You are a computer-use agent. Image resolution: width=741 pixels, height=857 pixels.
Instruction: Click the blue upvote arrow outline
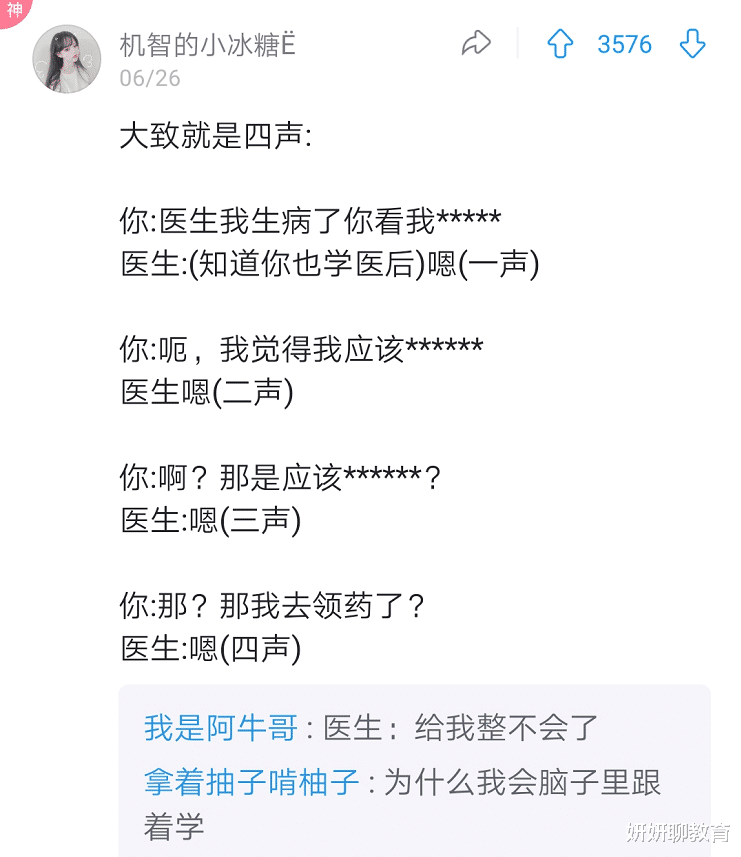tap(562, 44)
